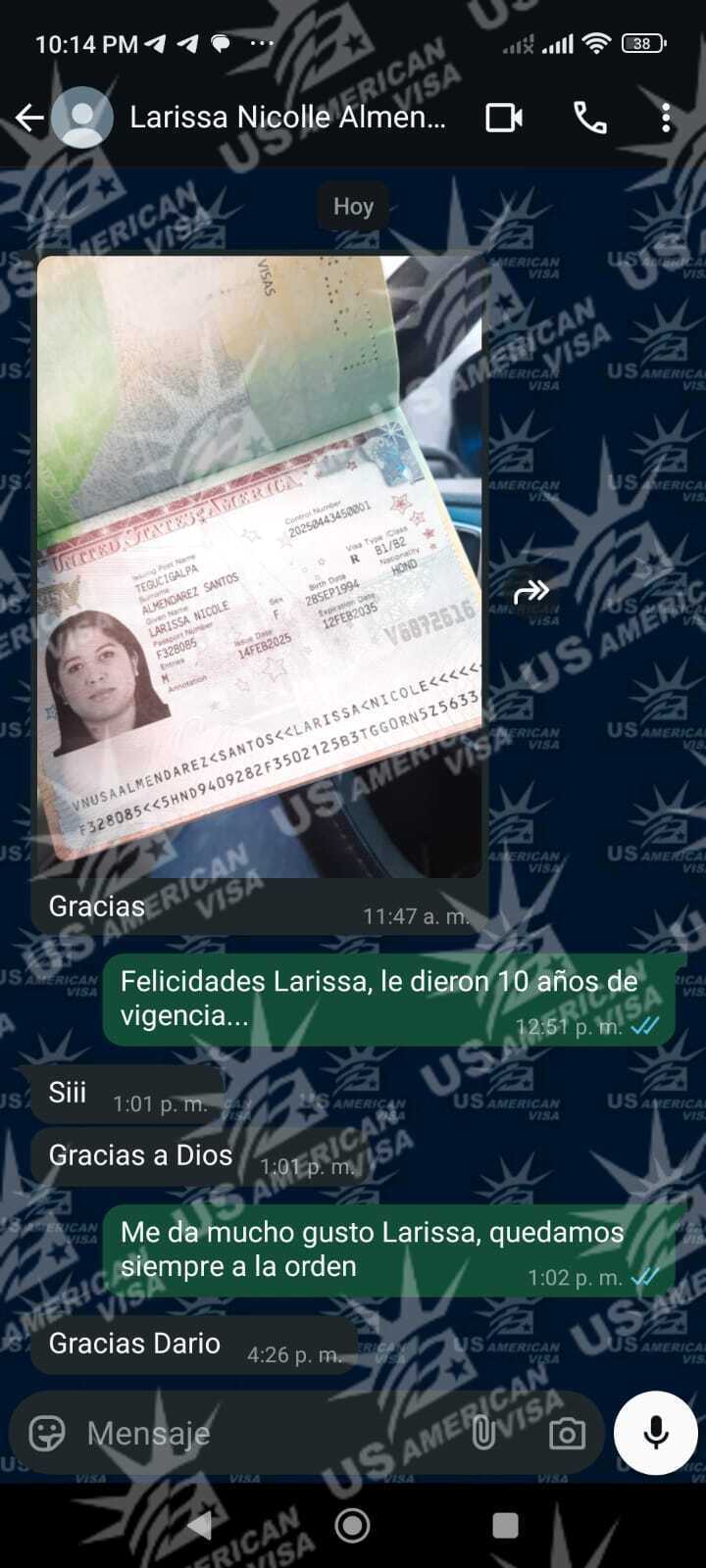Go back to the chat list
The width and height of the screenshot is (706, 1568).
point(29,119)
